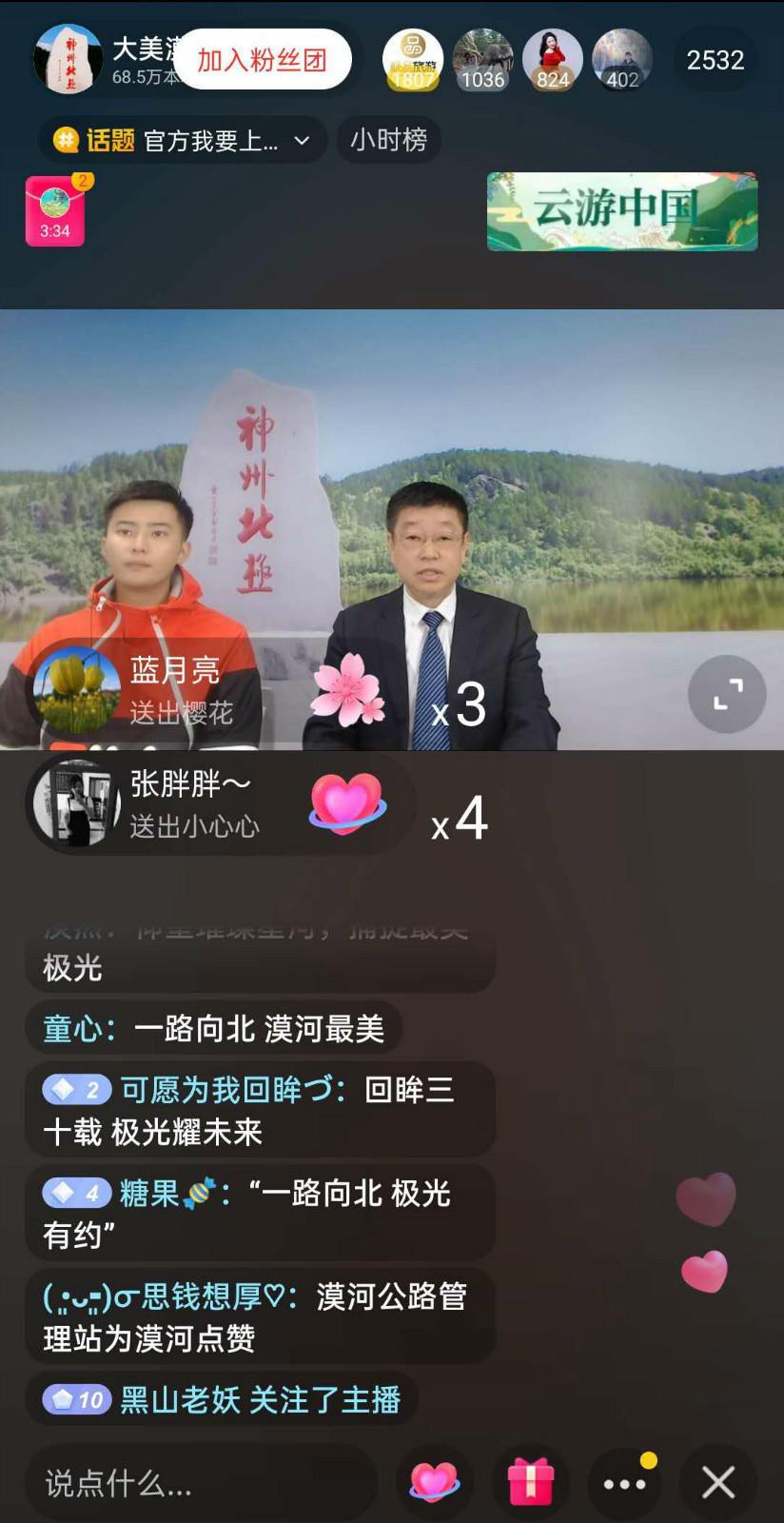Send a small heart gift
The height and width of the screenshot is (1523, 784).
[434, 1482]
